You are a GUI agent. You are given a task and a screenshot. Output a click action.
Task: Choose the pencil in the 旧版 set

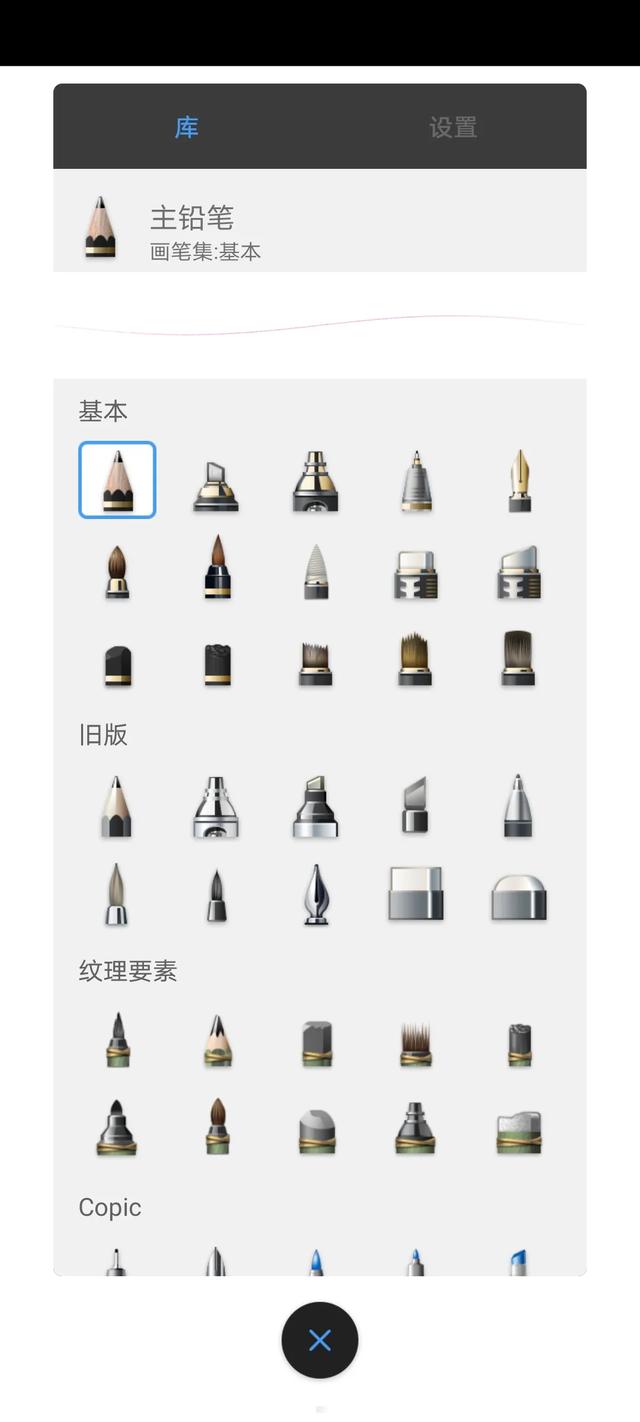[116, 807]
